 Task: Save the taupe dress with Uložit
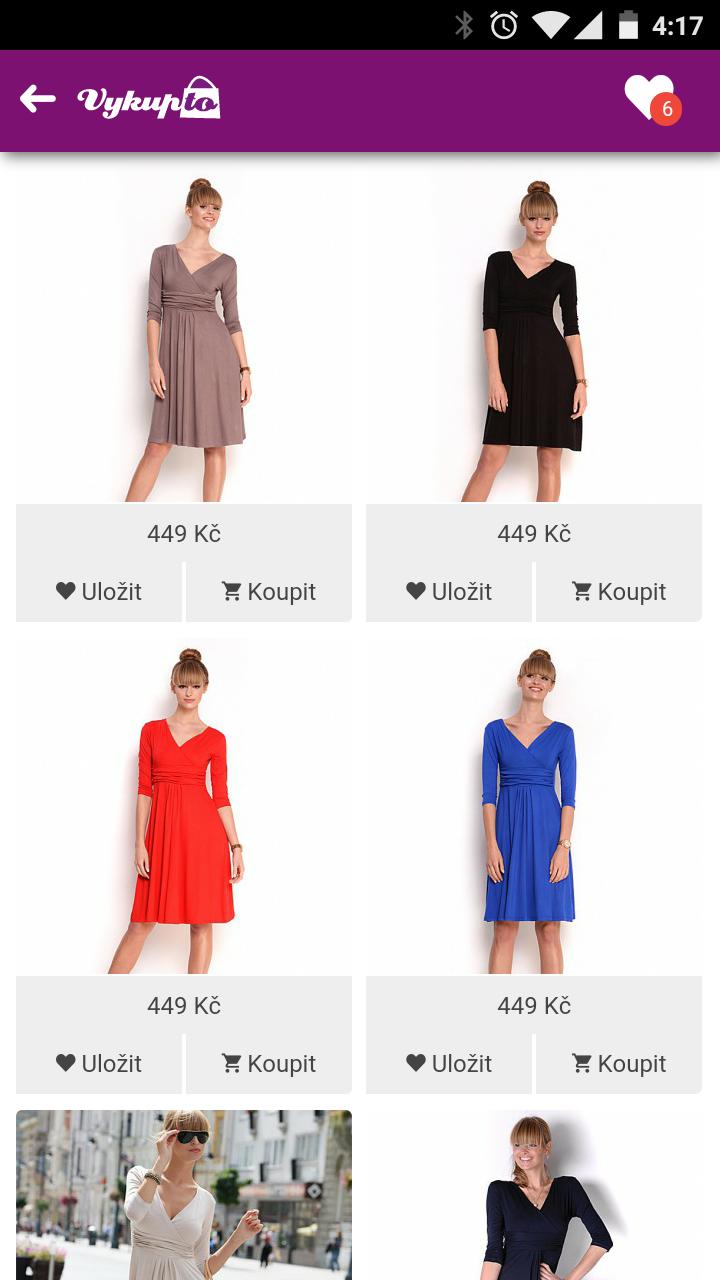click(99, 592)
